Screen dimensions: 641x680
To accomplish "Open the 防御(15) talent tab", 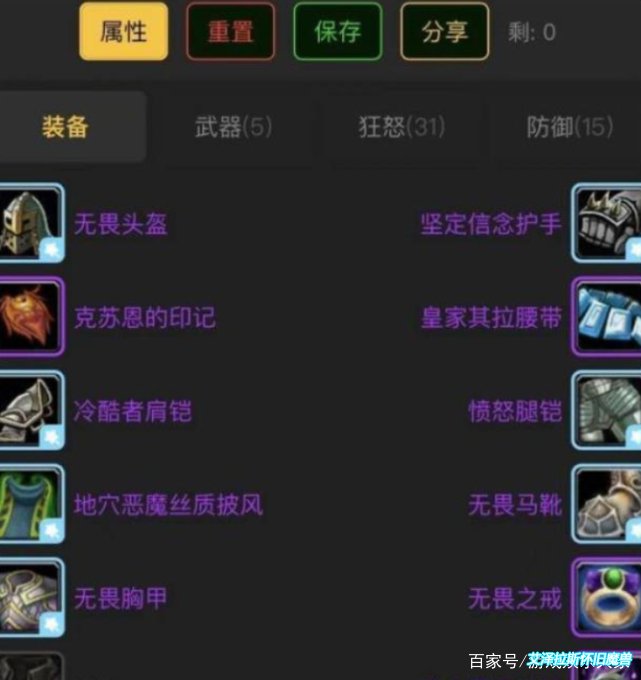I will pos(570,127).
